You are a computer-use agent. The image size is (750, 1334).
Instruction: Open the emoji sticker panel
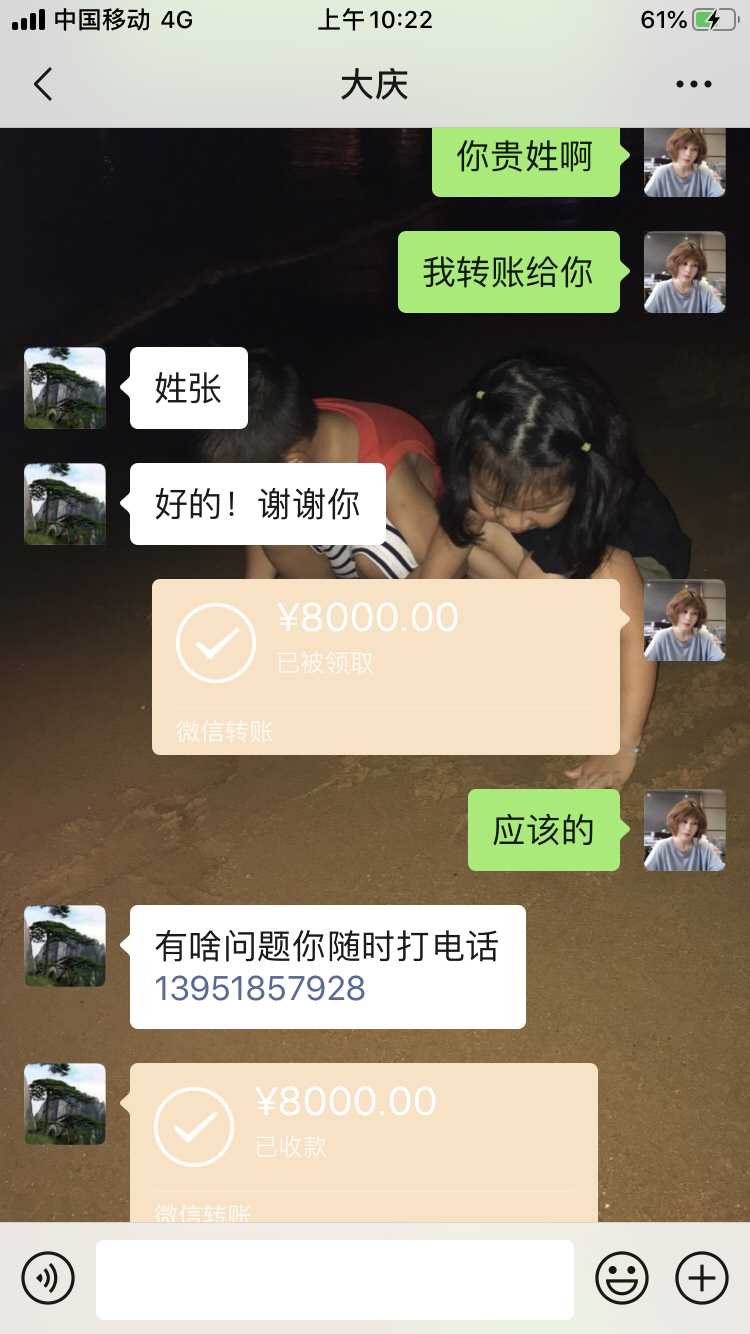[622, 1278]
